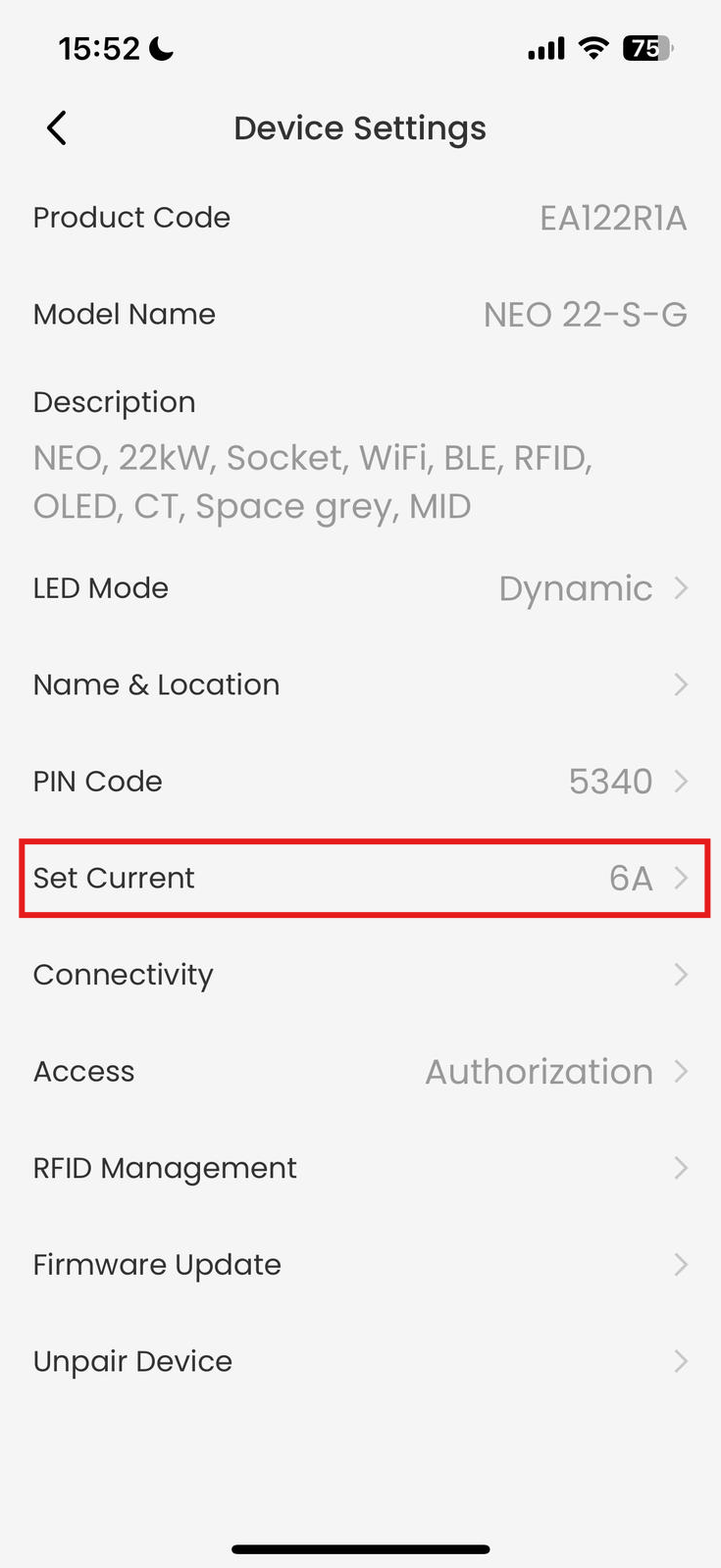721x1568 pixels.
Task: Open Connectivity settings
Action: click(x=360, y=975)
